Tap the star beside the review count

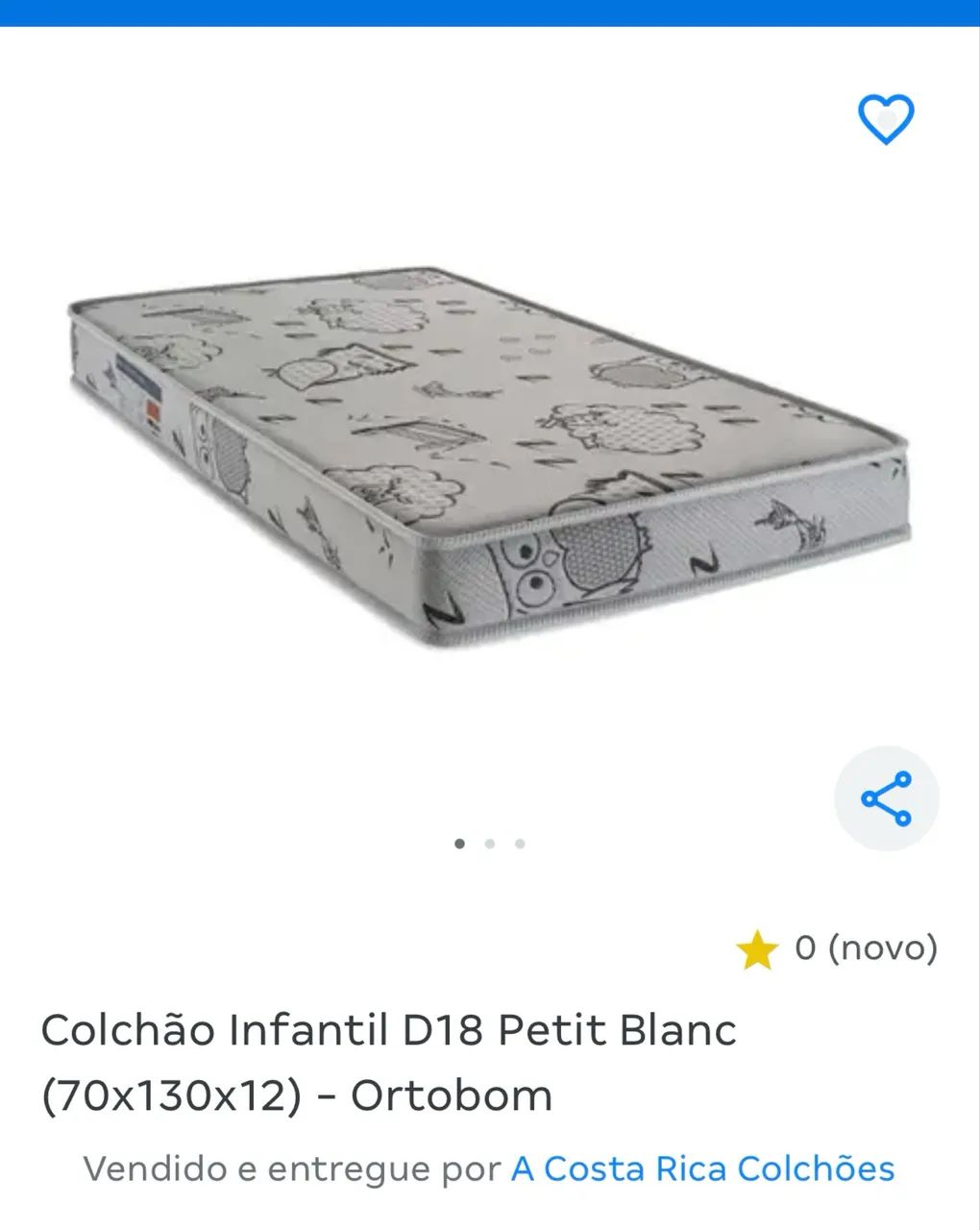[x=758, y=947]
